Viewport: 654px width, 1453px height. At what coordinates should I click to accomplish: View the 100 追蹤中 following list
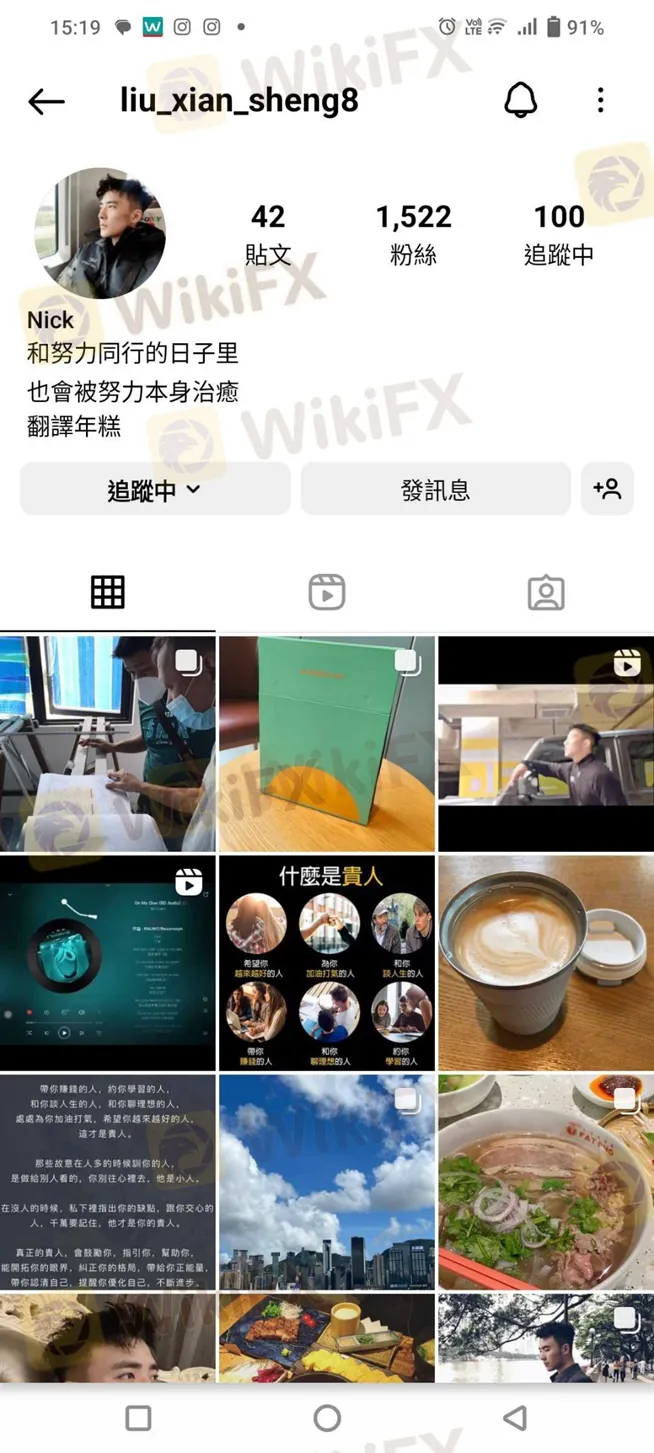559,234
